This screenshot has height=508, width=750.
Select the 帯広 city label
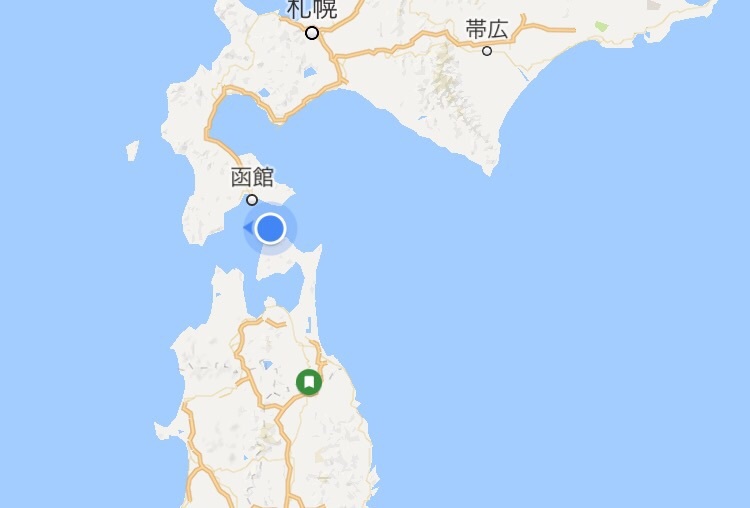(487, 30)
